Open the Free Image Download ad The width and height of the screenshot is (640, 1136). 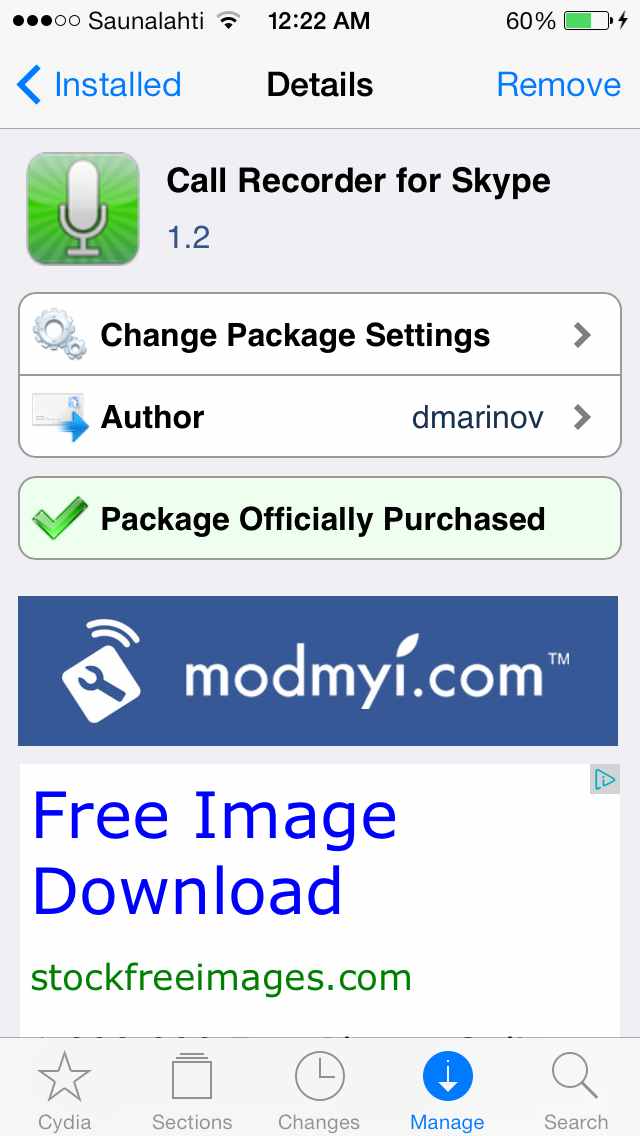[x=215, y=855]
